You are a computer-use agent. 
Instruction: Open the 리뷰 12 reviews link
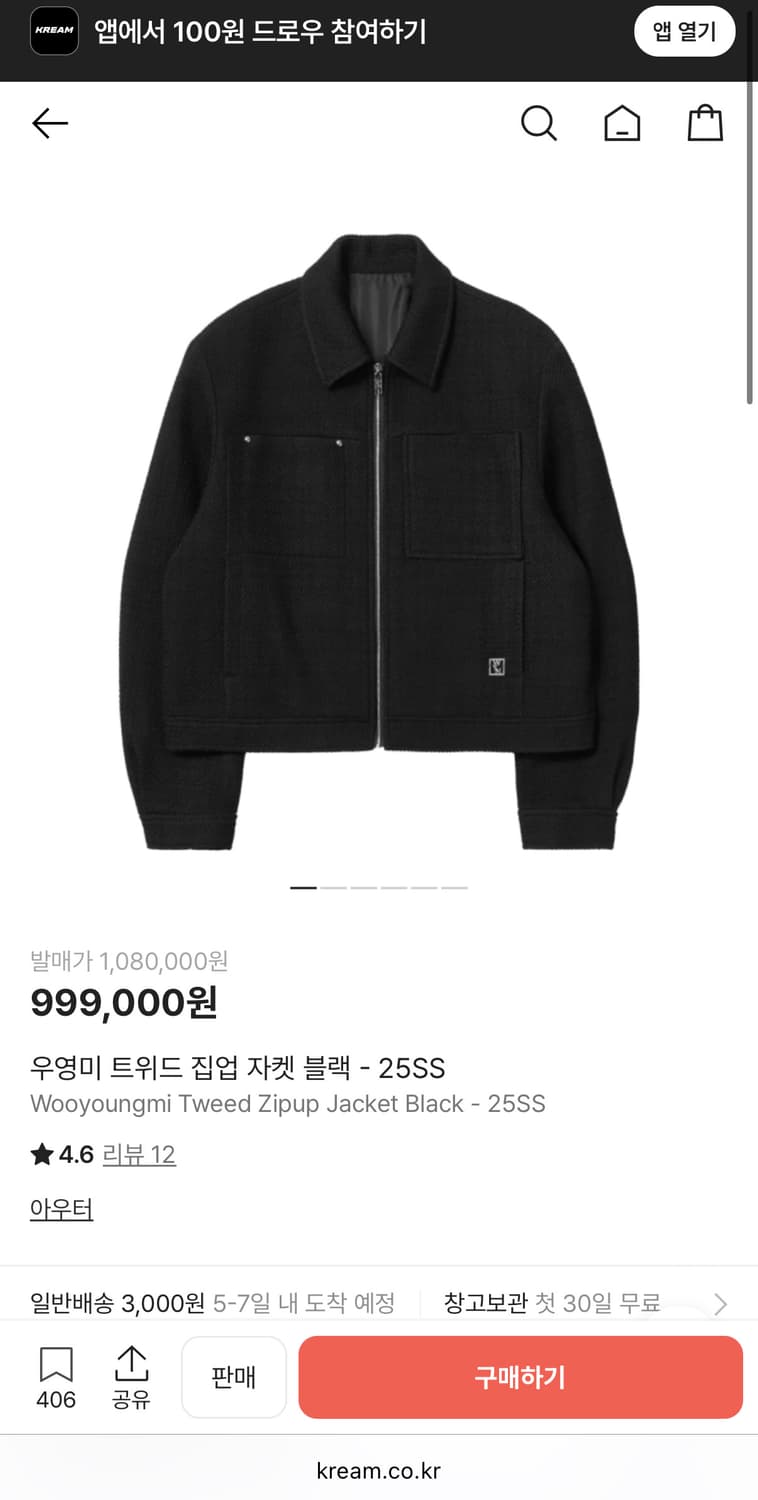[139, 1154]
